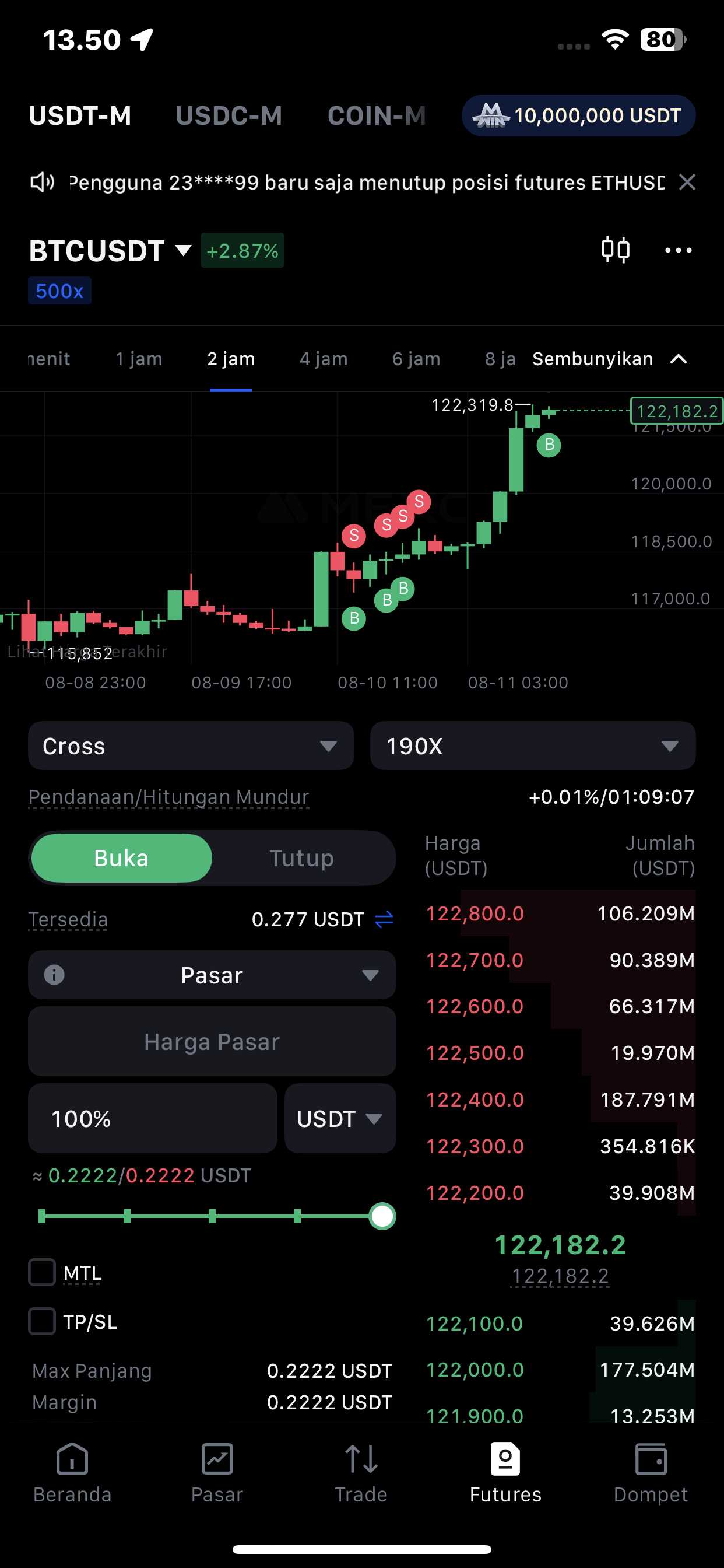This screenshot has height=1568, width=724.
Task: Switch to the USDC-M tab
Action: (229, 116)
